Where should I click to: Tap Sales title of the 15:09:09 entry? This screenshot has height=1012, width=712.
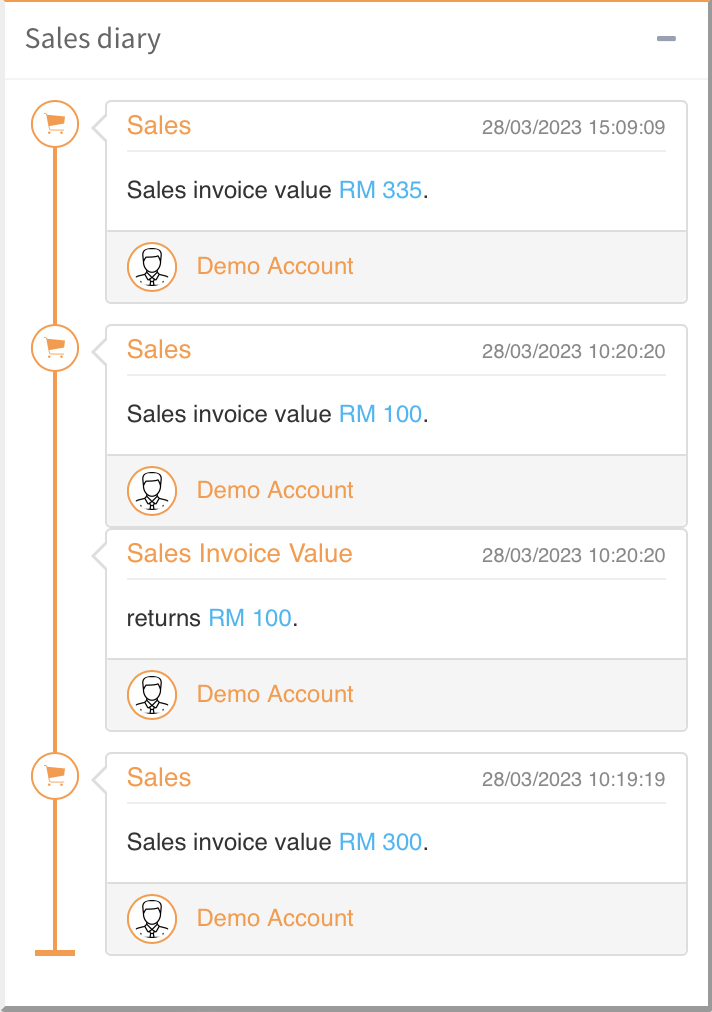point(159,126)
